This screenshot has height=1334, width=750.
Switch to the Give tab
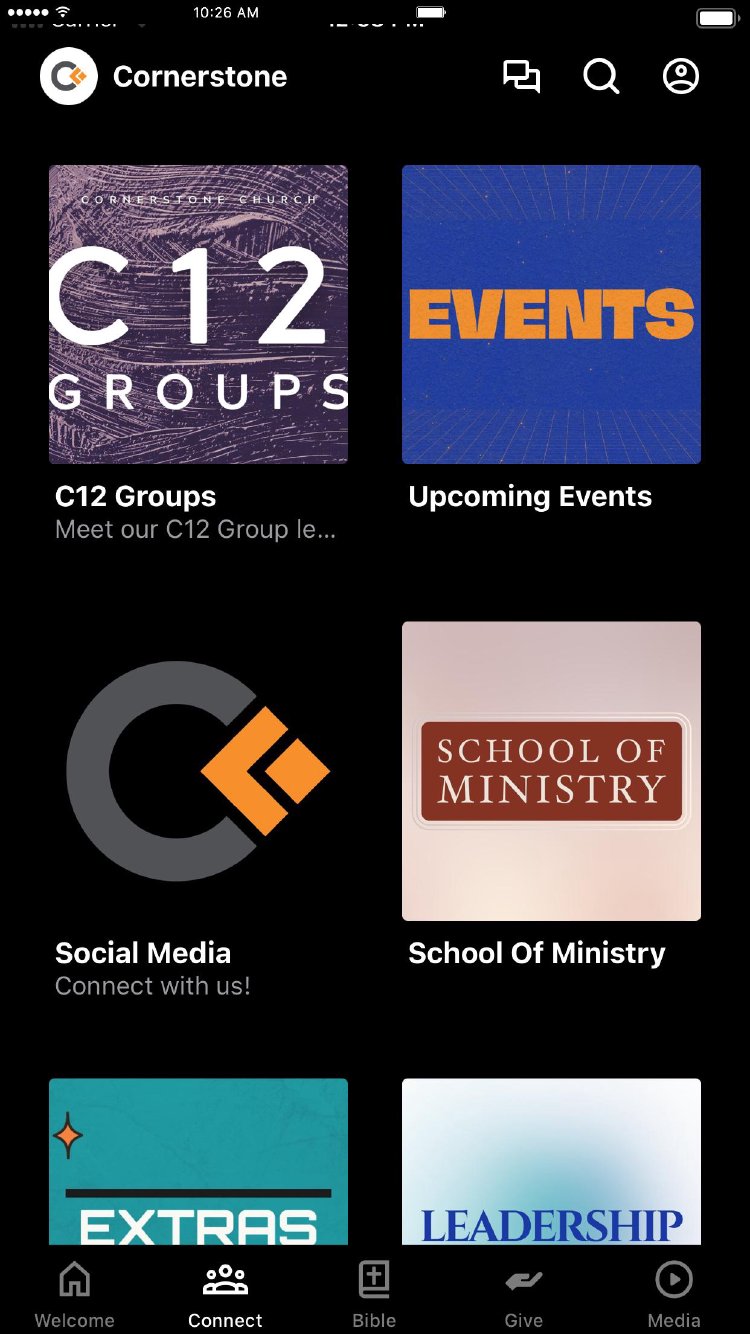click(524, 1294)
